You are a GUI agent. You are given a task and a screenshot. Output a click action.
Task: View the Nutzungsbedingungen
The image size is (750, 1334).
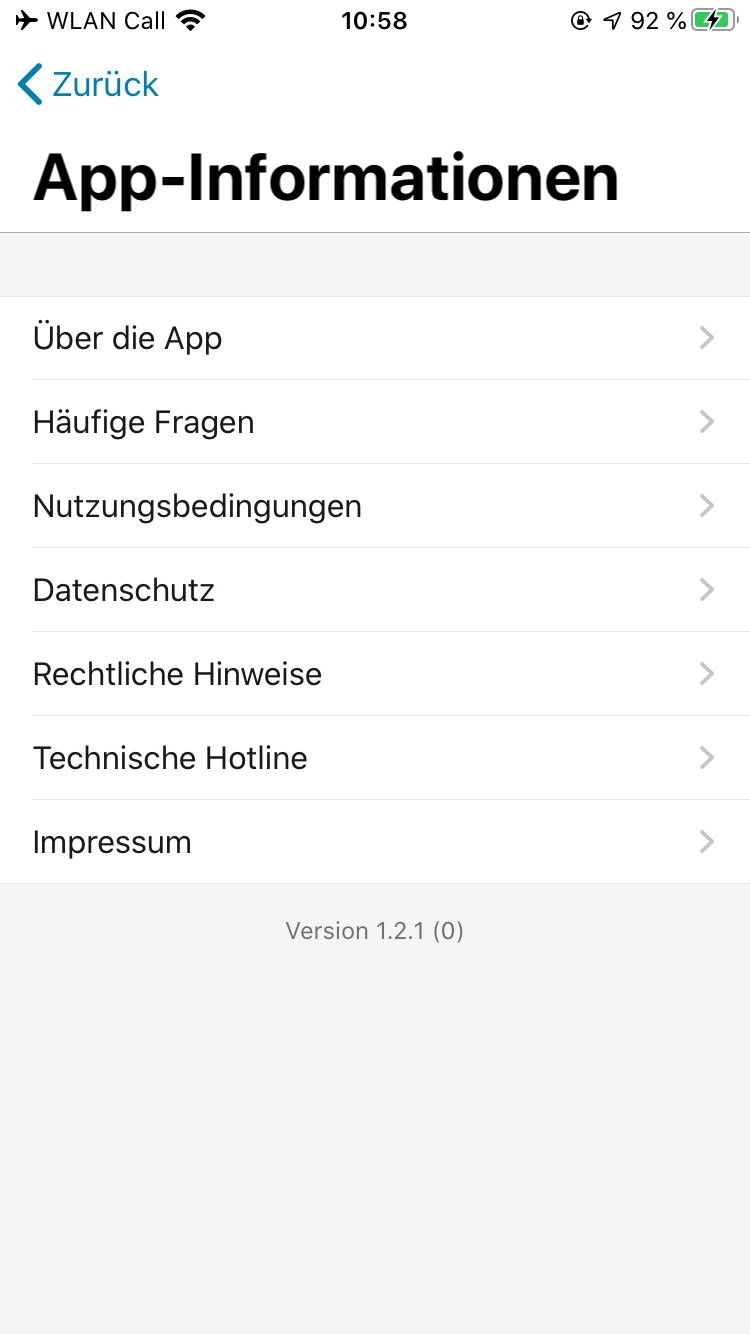(x=374, y=506)
